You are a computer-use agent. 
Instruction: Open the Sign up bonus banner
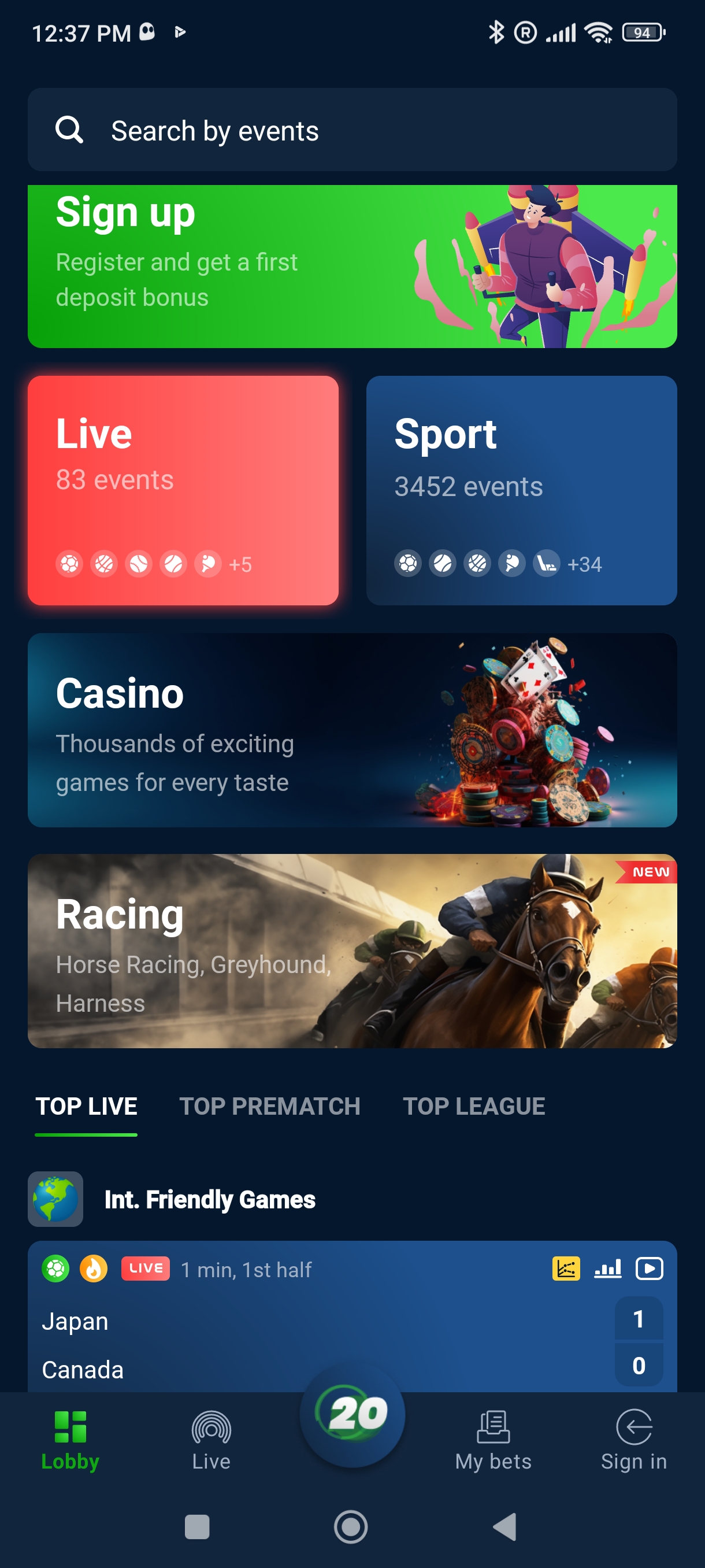[x=351, y=267]
